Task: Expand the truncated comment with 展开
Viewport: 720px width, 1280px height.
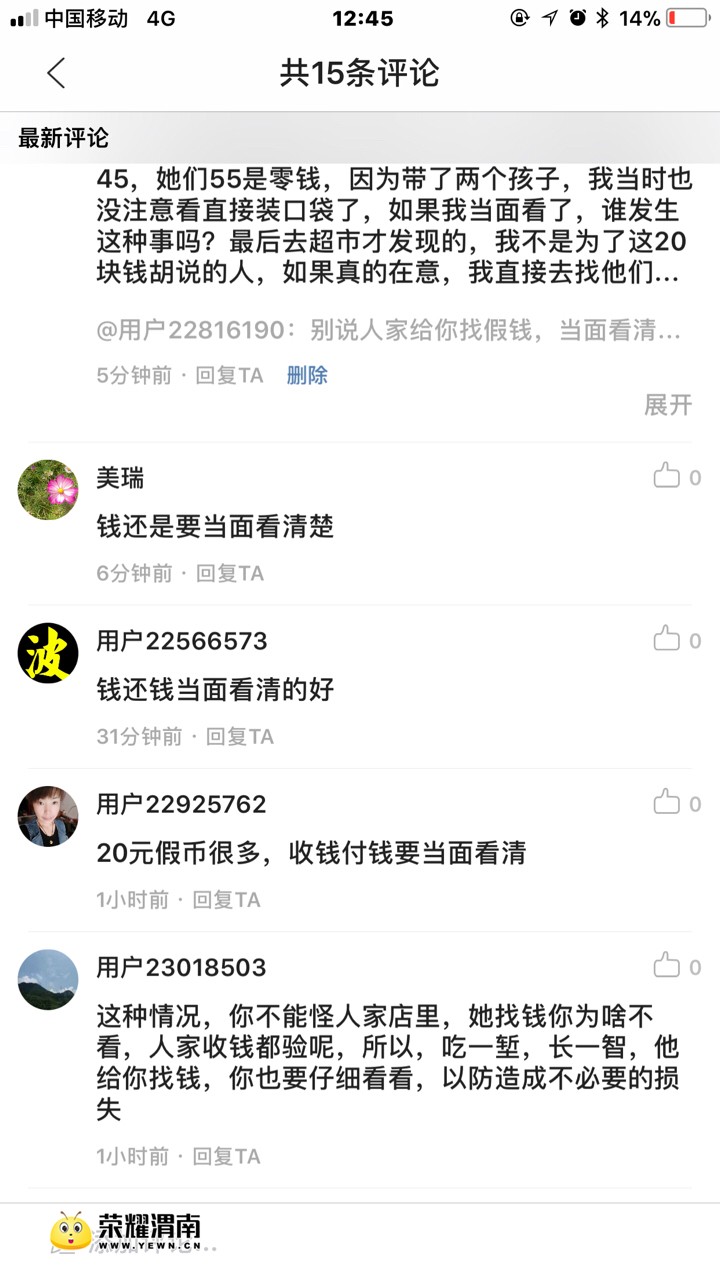Action: 667,405
